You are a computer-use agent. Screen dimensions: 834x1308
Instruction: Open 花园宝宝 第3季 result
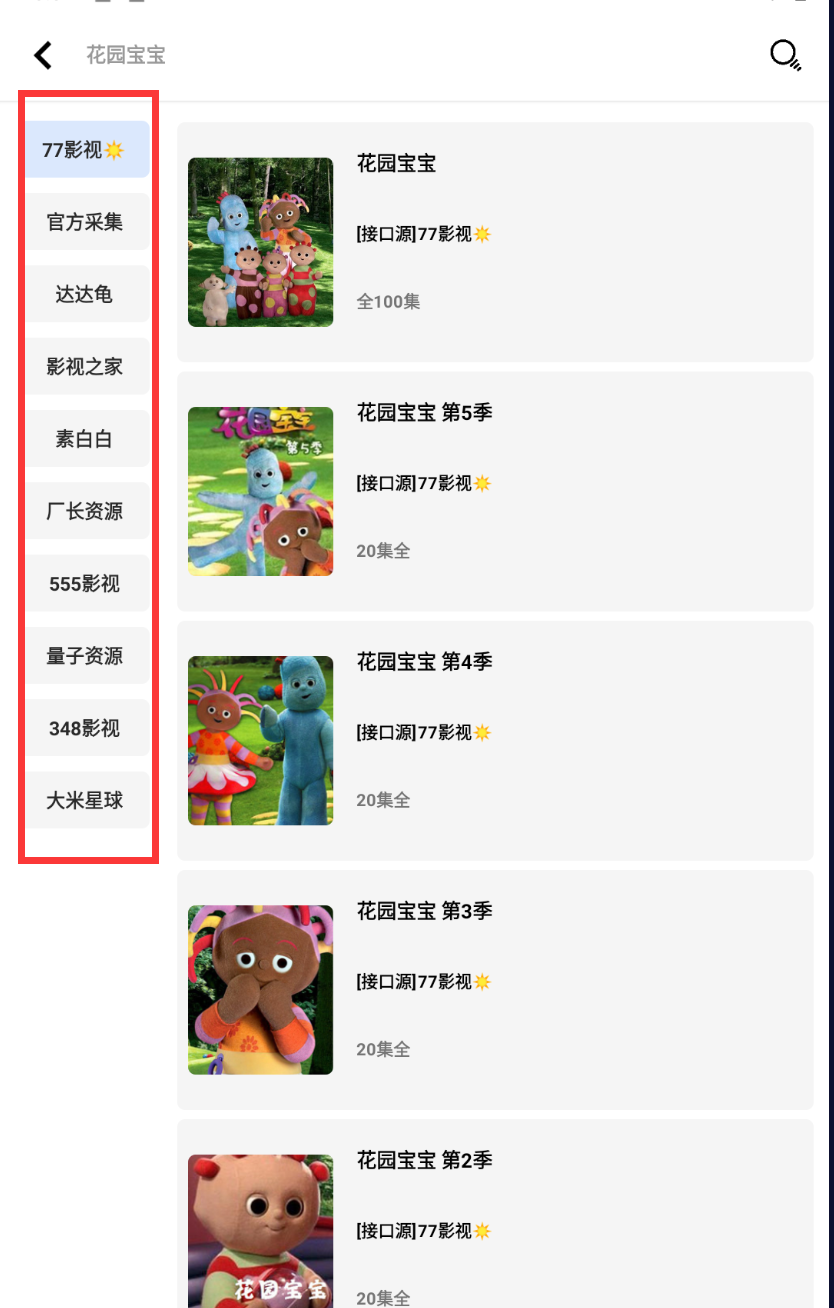495,989
